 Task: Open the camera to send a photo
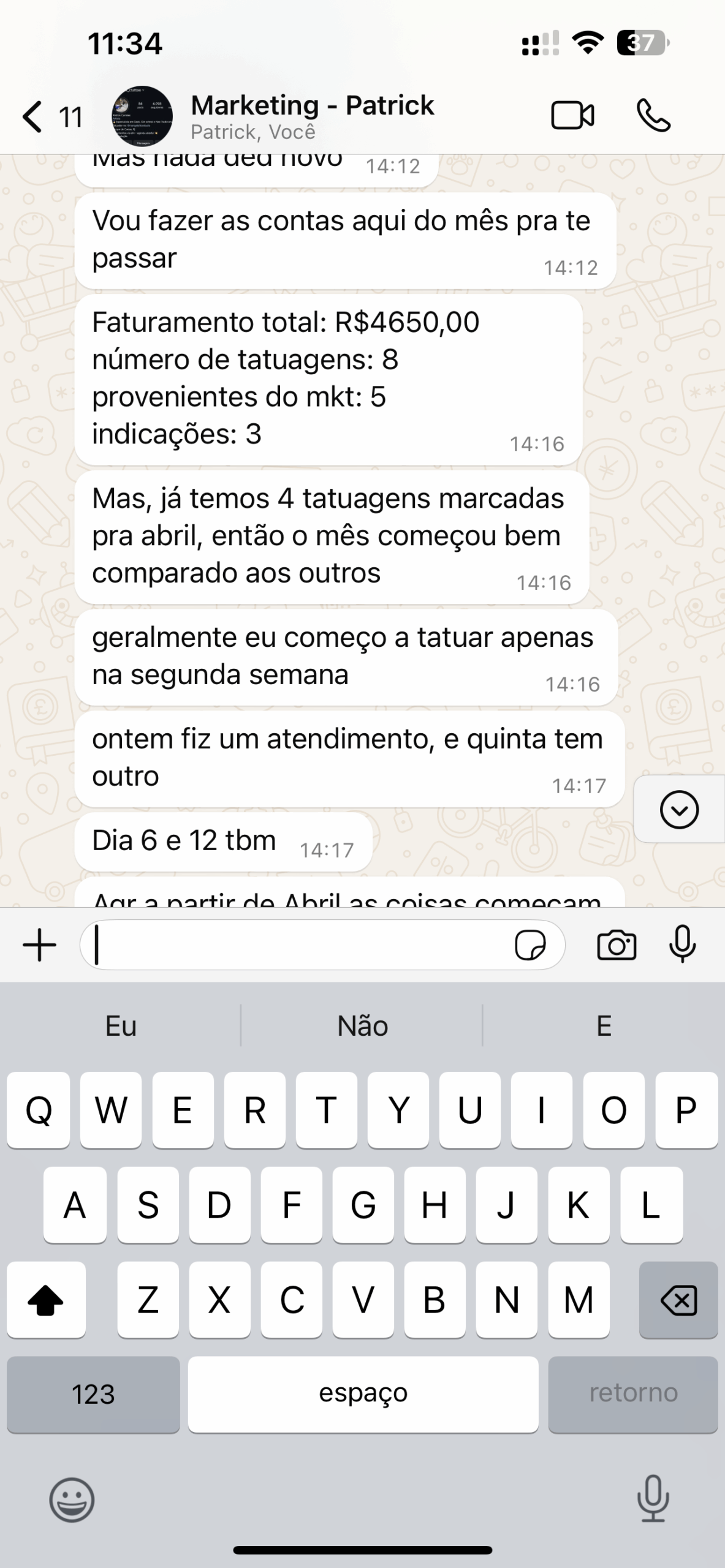click(x=617, y=945)
